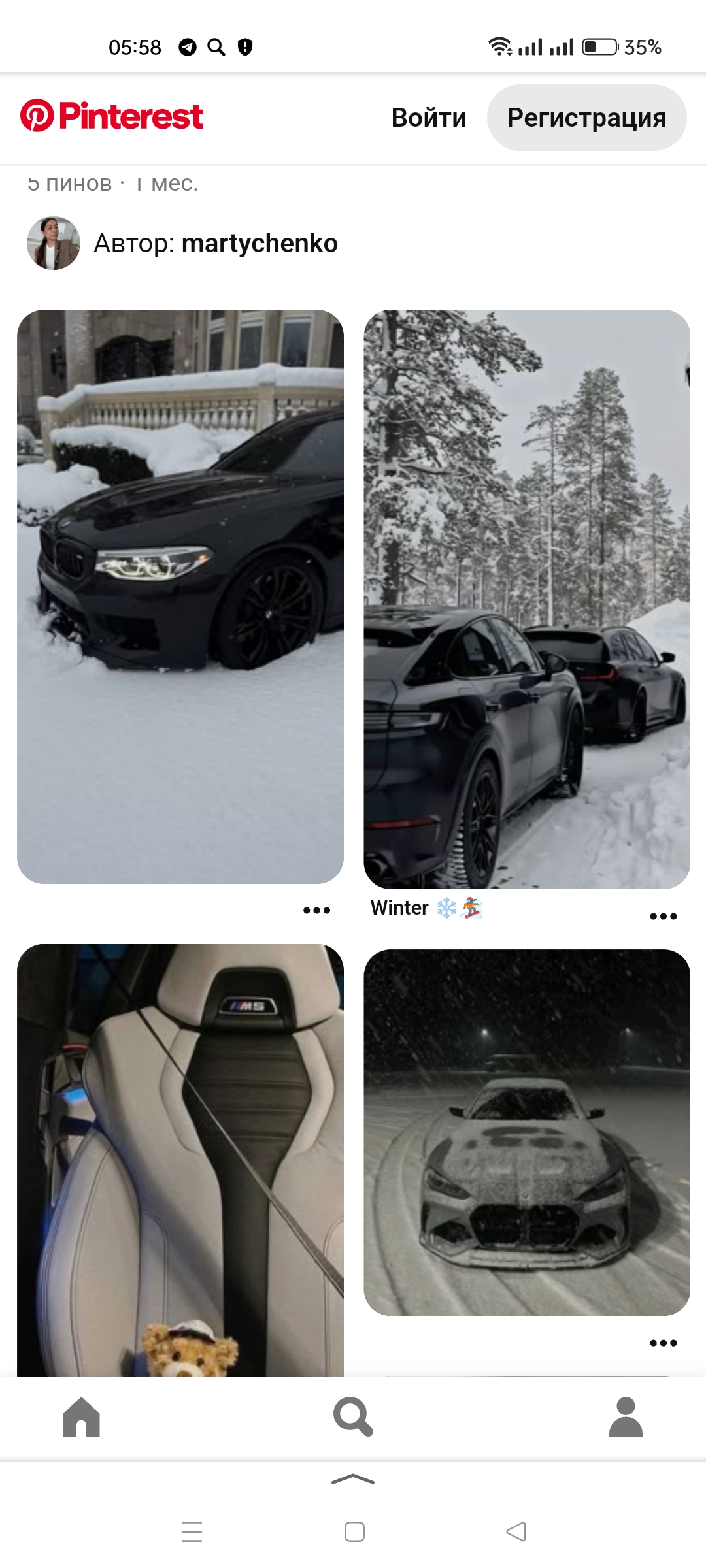Open more options under the black BMW pin

(317, 910)
